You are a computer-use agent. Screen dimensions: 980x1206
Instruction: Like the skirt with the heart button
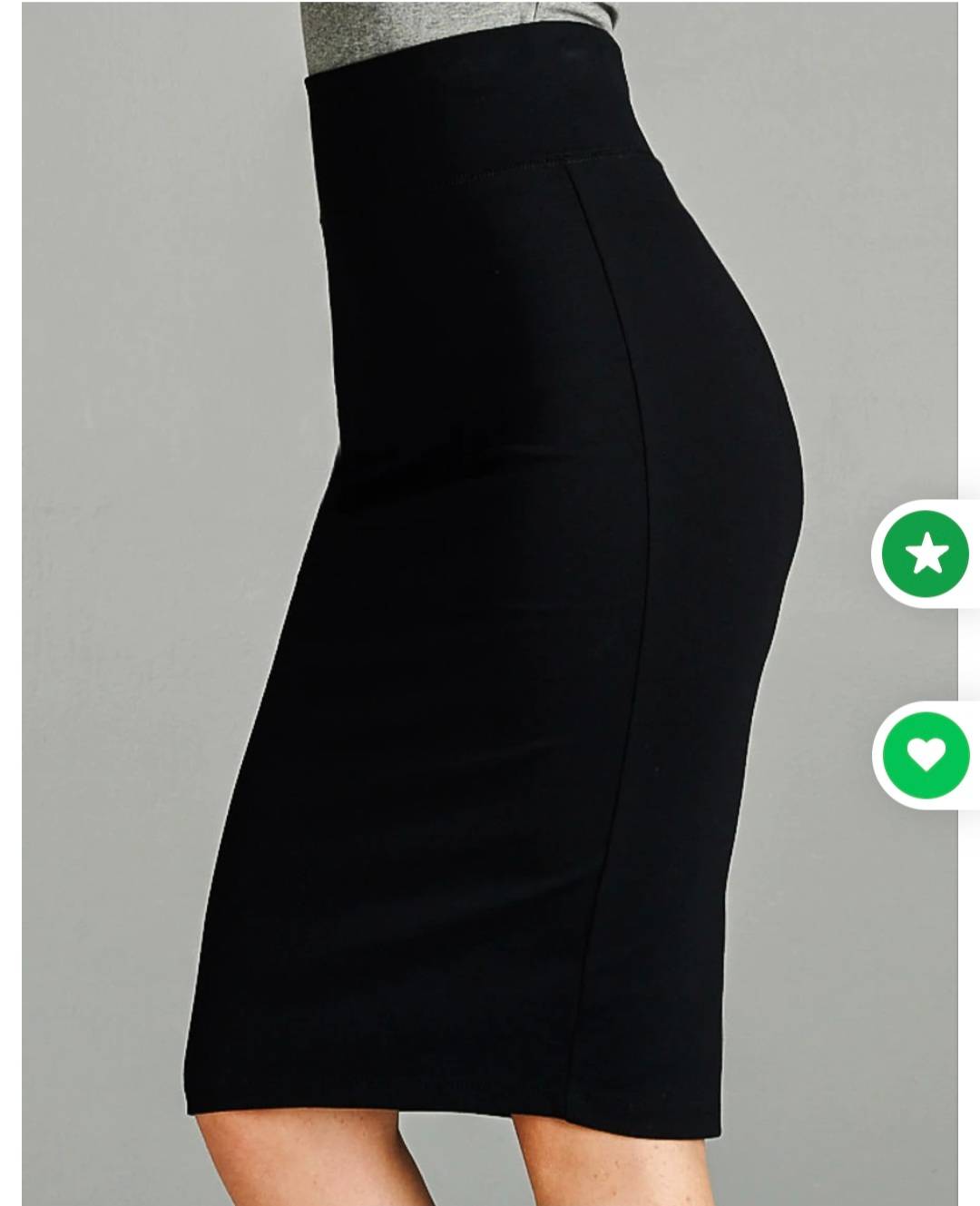(x=926, y=755)
